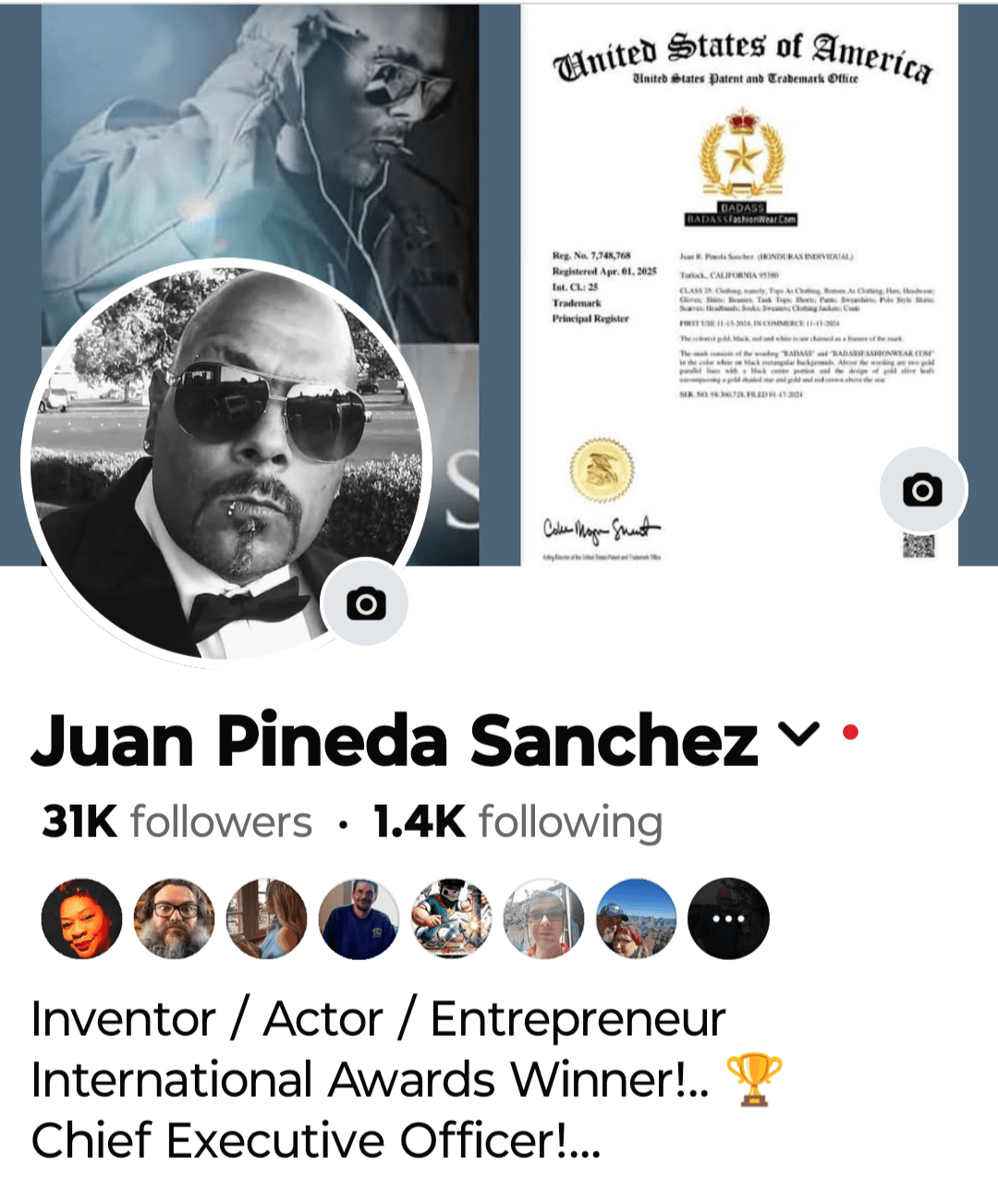Viewport: 998px width, 1204px height.
Task: Edit the cover photo with camera icon
Action: tap(921, 490)
